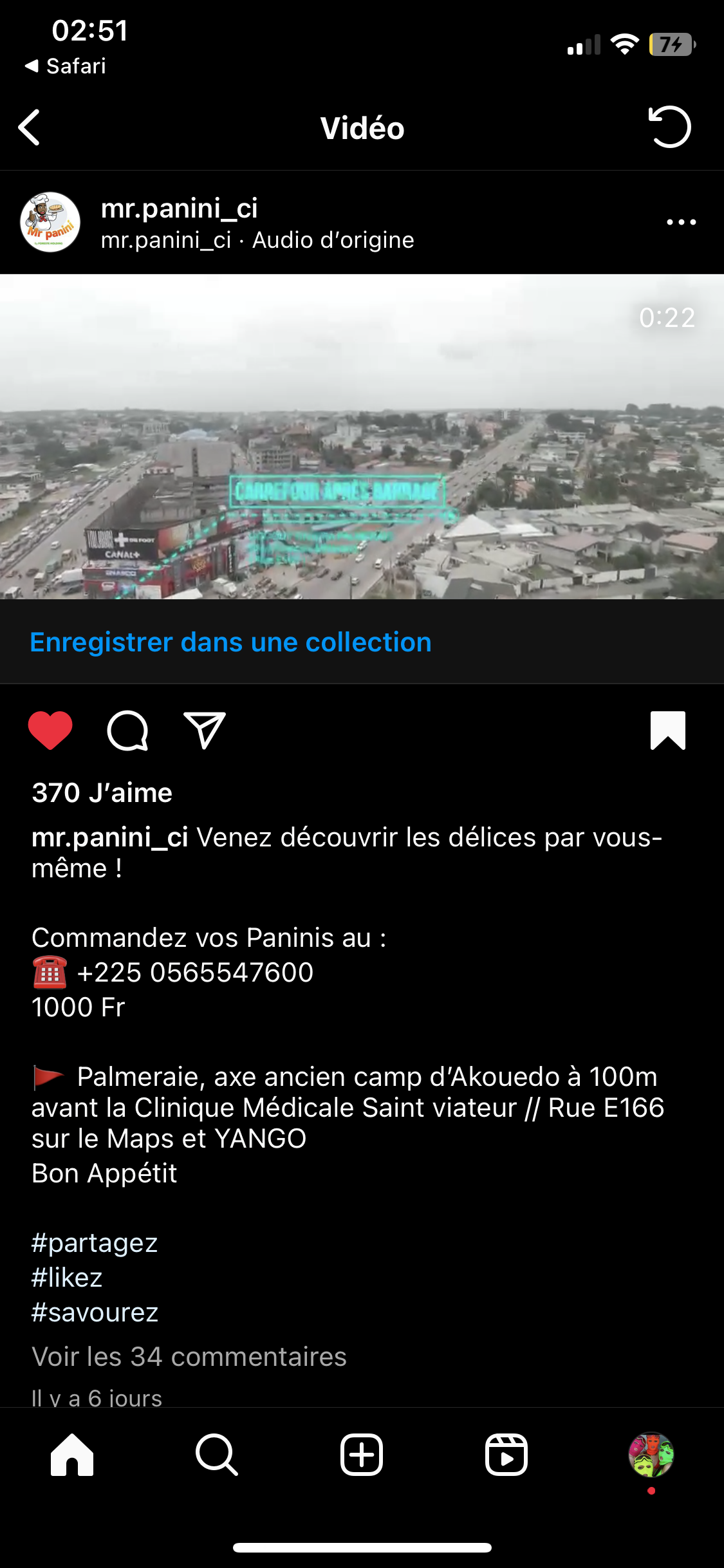The image size is (724, 1568).
Task: Open the #likez hashtag
Action: coord(67,1278)
